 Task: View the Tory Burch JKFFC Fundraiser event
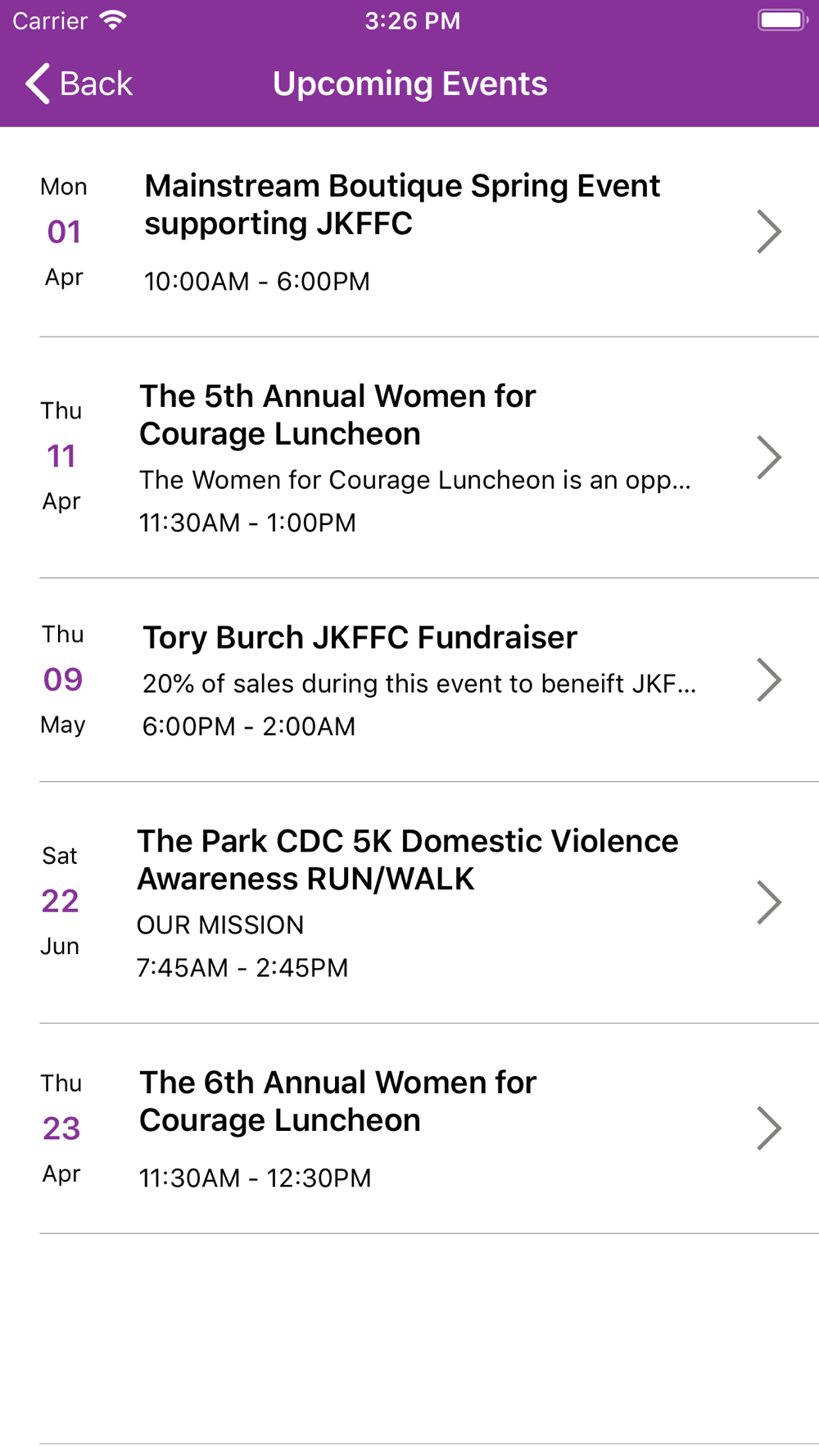click(x=409, y=681)
